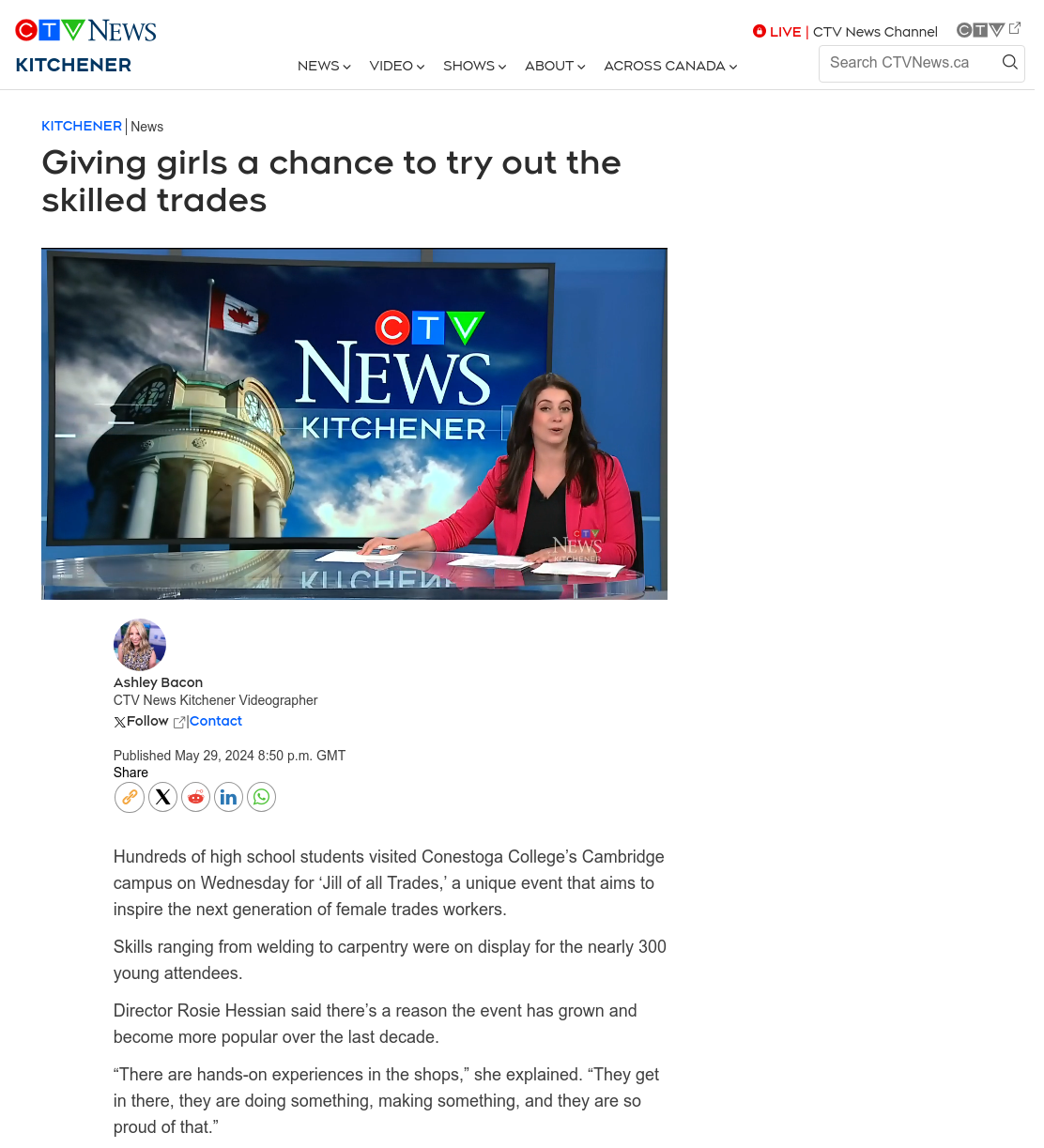1044x1148 pixels.
Task: Expand the NEWS dropdown menu
Action: pos(324,66)
